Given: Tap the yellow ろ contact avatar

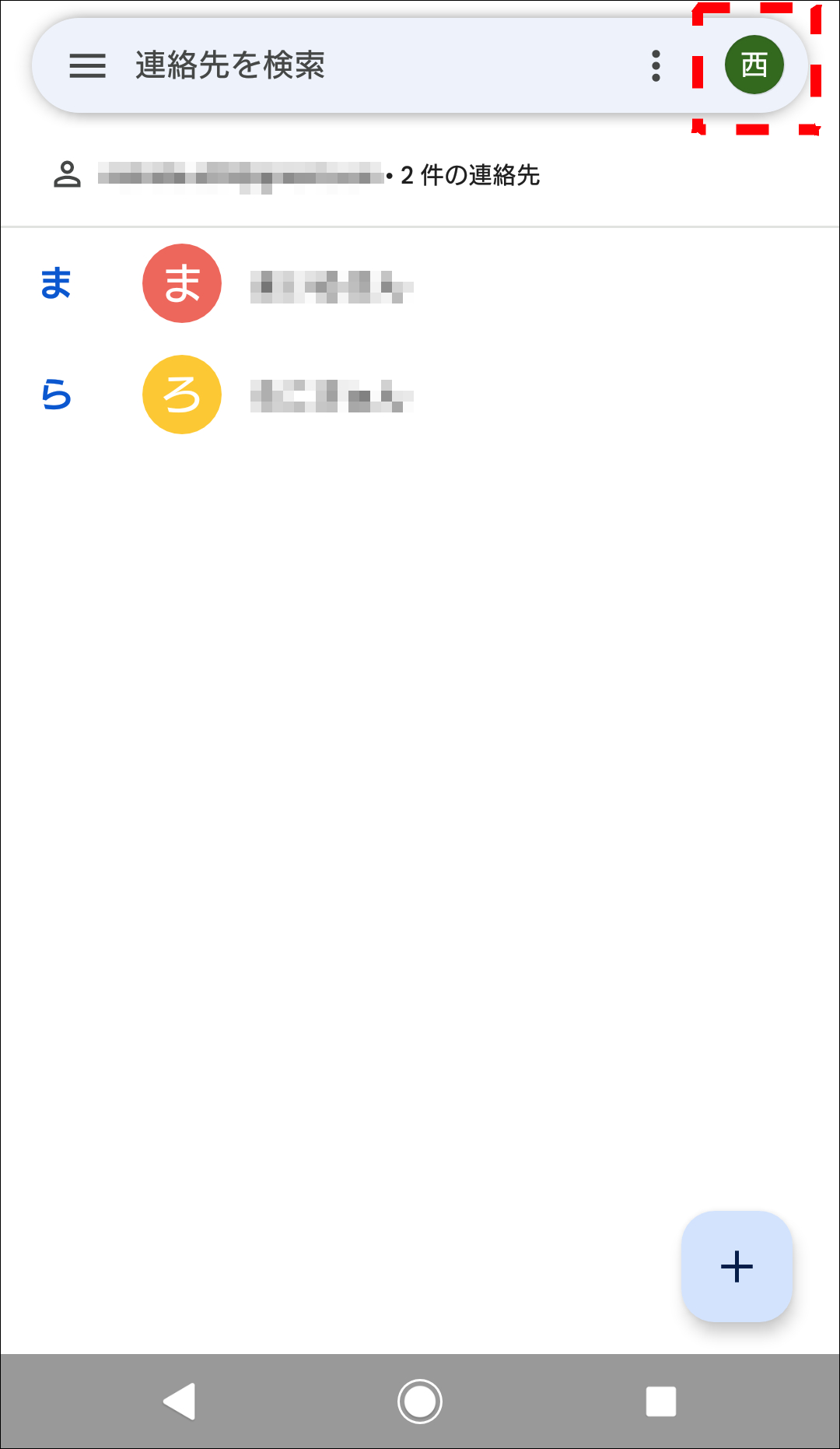Looking at the screenshot, I should [181, 394].
